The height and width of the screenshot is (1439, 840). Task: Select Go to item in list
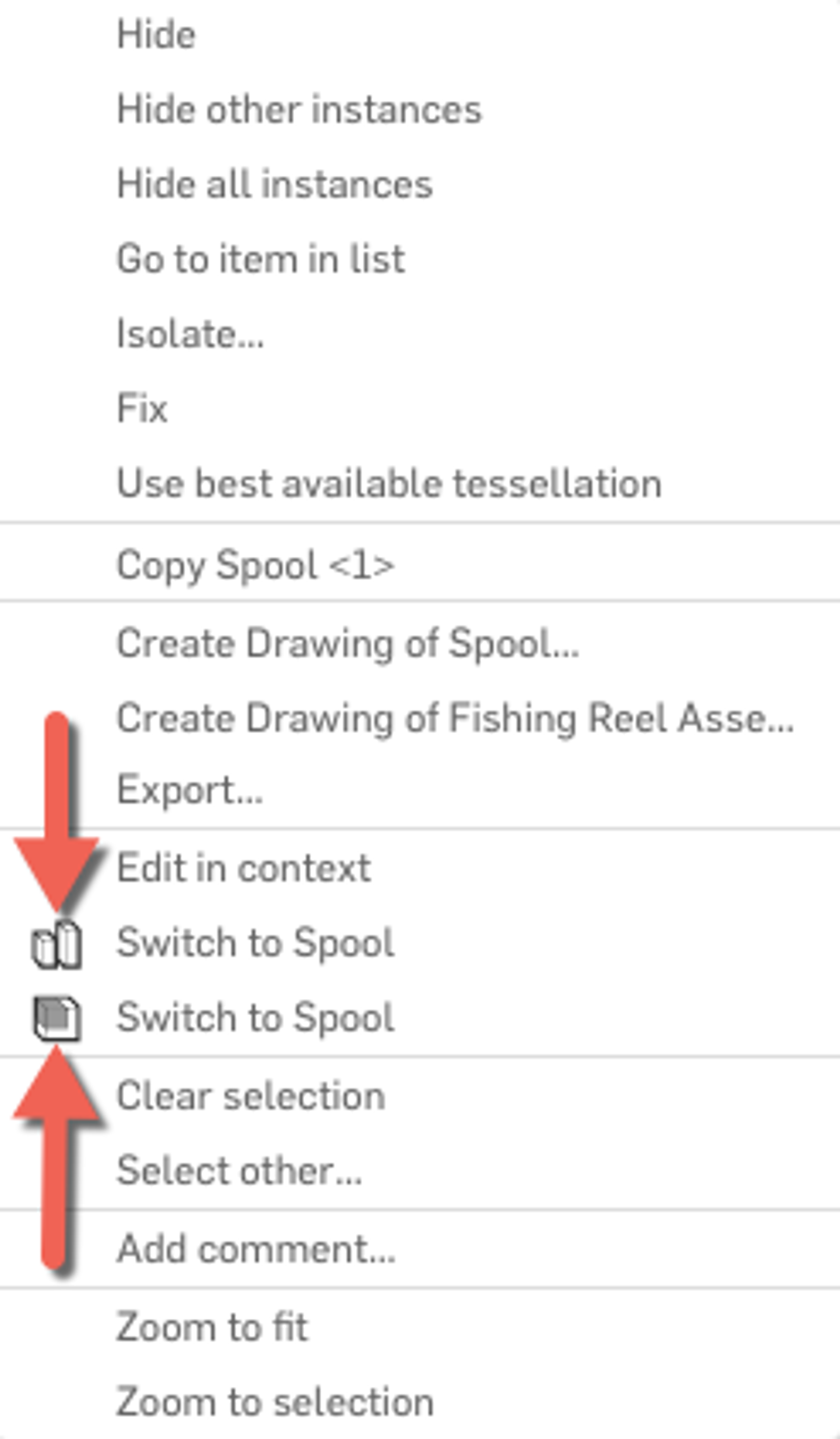click(x=261, y=259)
